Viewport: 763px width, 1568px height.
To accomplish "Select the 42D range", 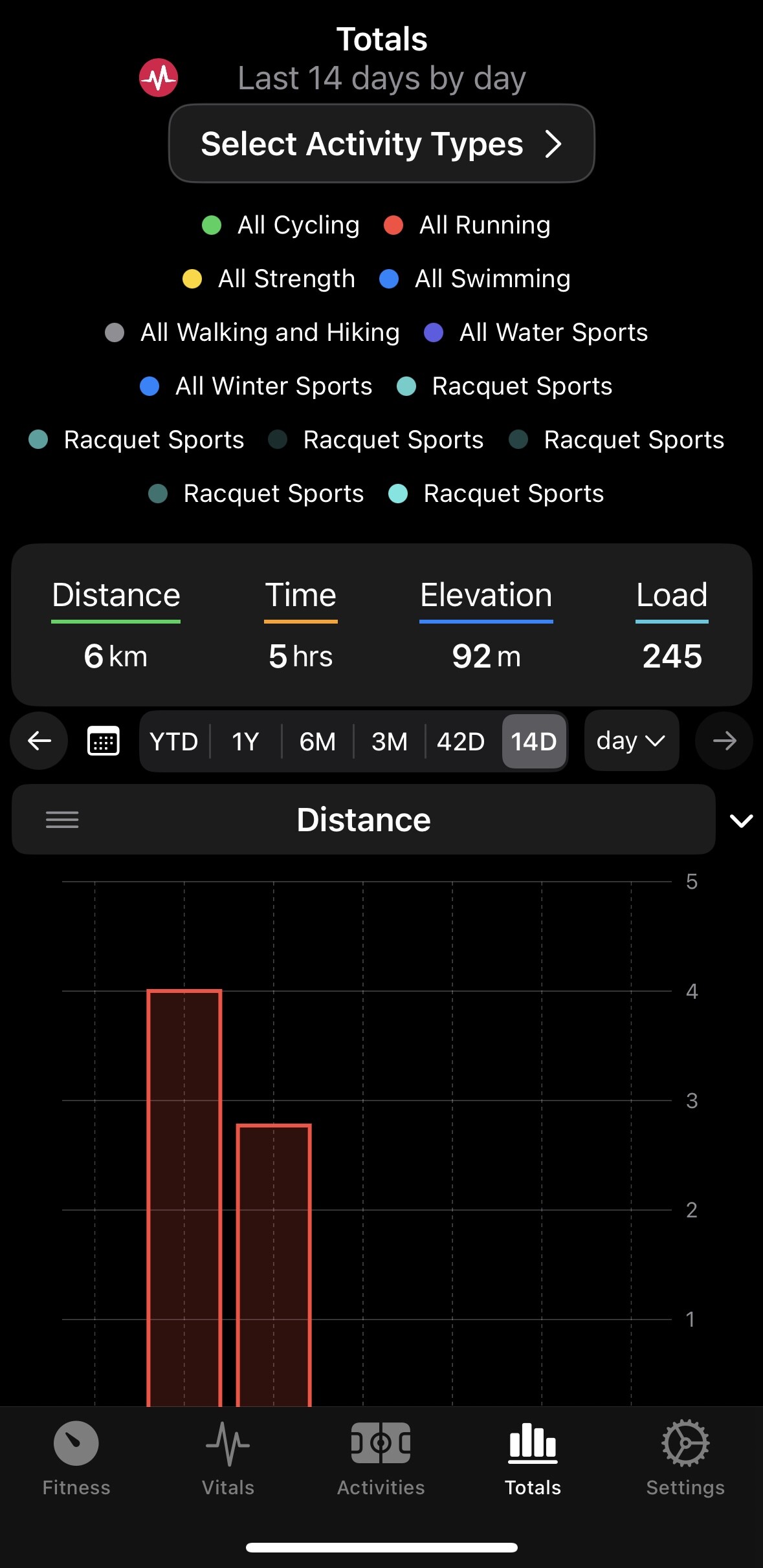I will click(x=461, y=741).
